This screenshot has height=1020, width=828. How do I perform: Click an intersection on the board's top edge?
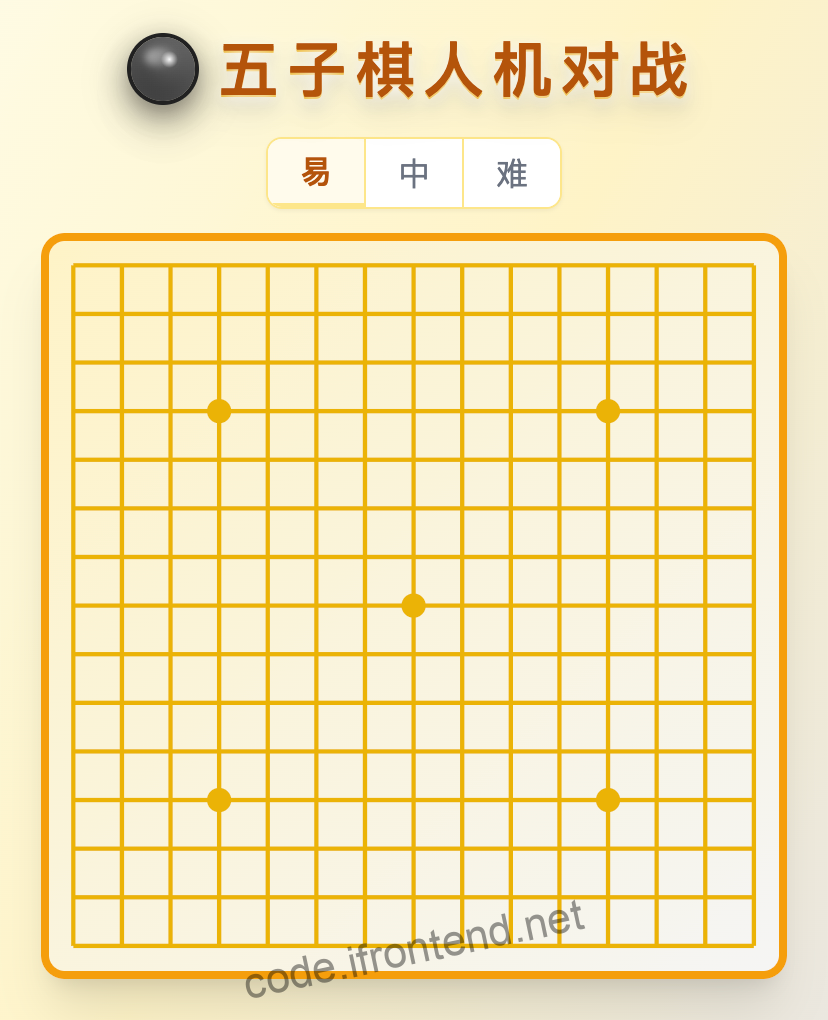(x=413, y=263)
